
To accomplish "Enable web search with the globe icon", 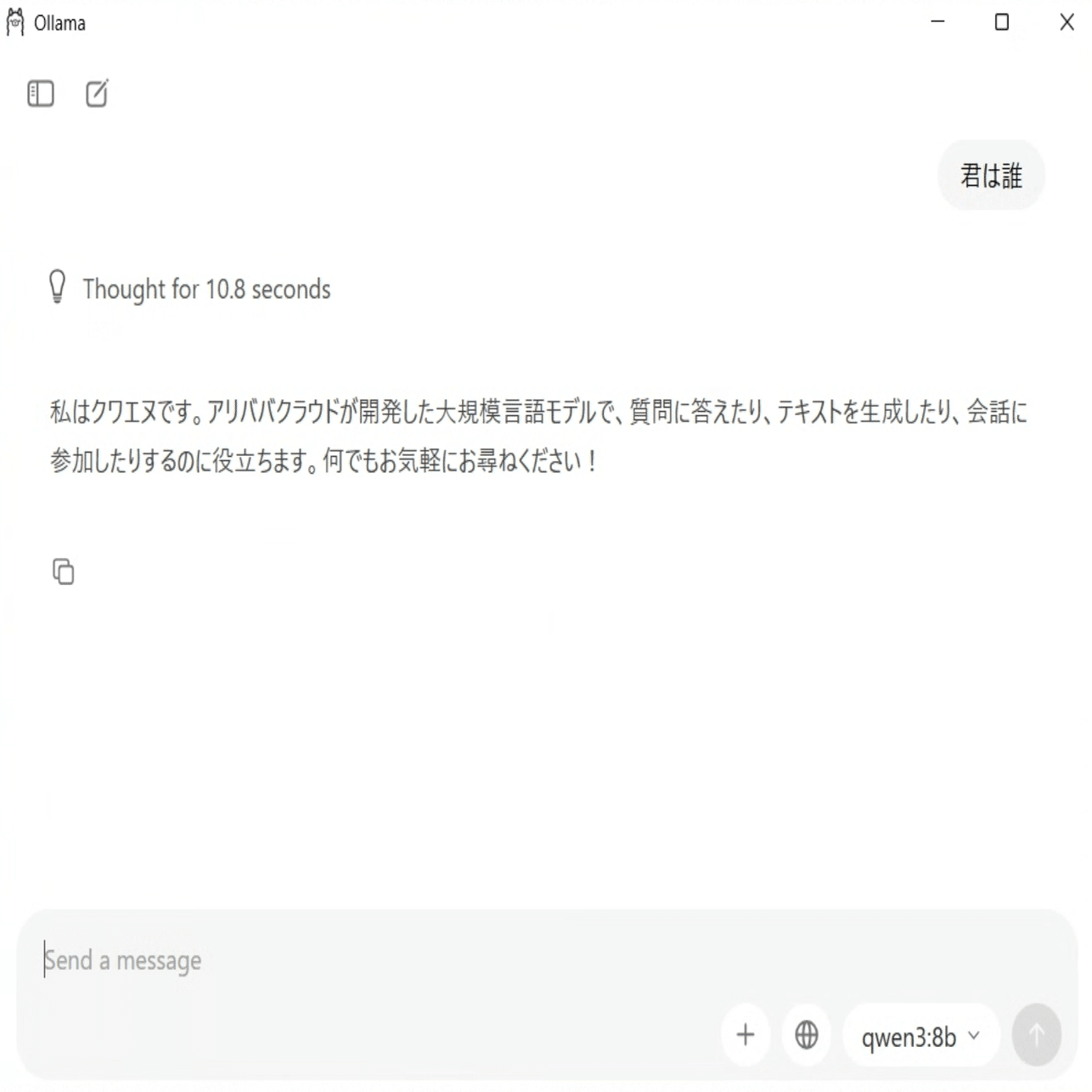I will pyautogui.click(x=807, y=1035).
